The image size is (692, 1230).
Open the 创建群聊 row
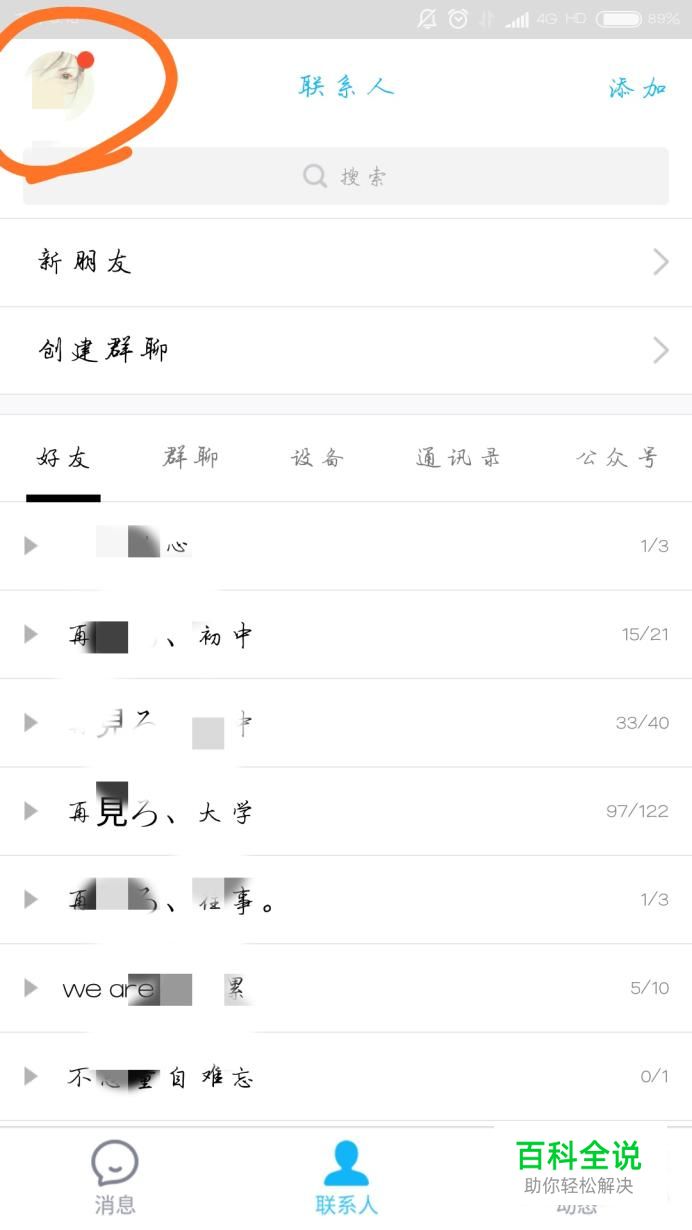click(x=346, y=350)
